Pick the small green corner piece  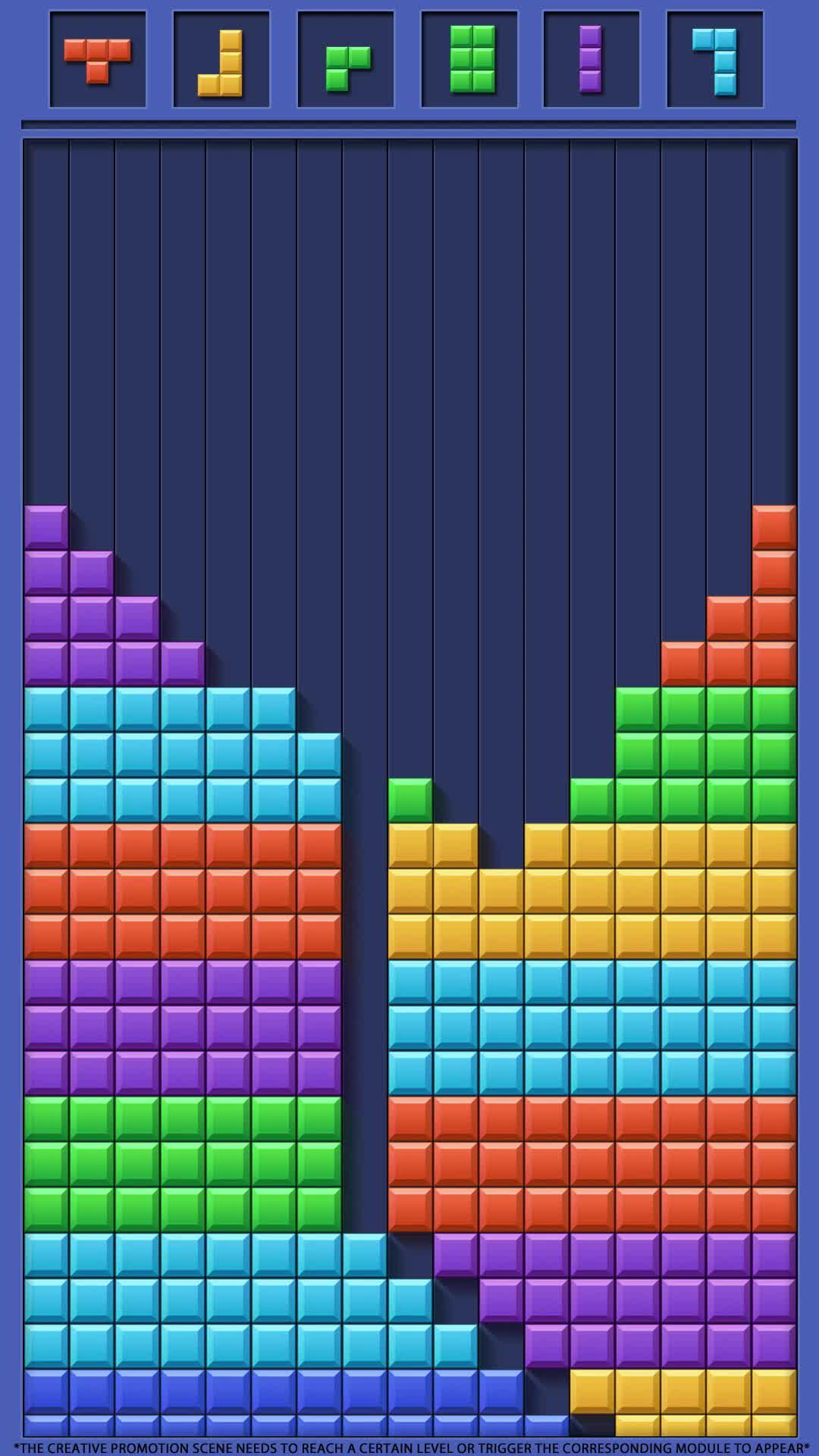346,61
